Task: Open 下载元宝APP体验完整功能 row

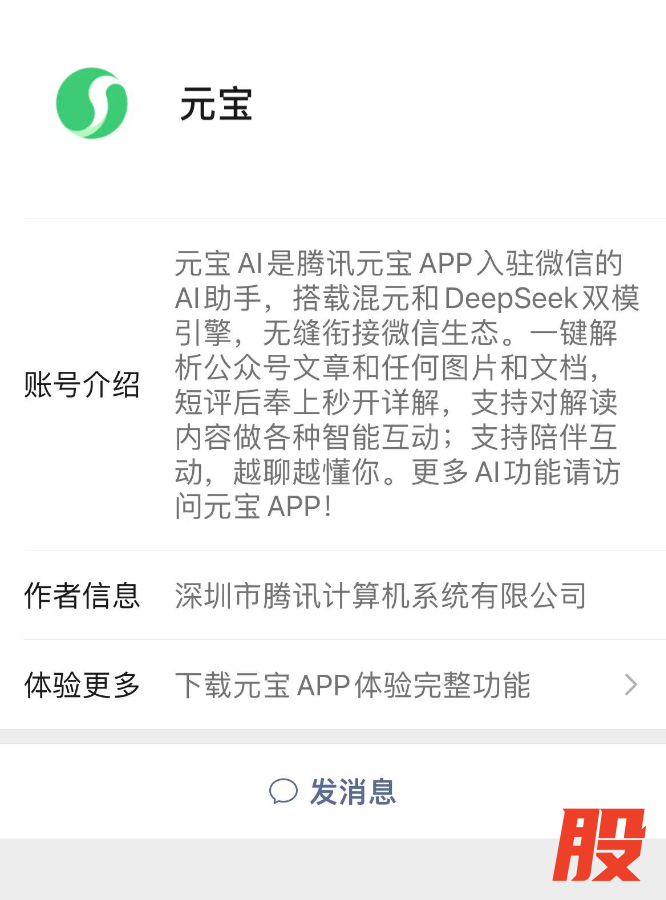Action: click(352, 686)
